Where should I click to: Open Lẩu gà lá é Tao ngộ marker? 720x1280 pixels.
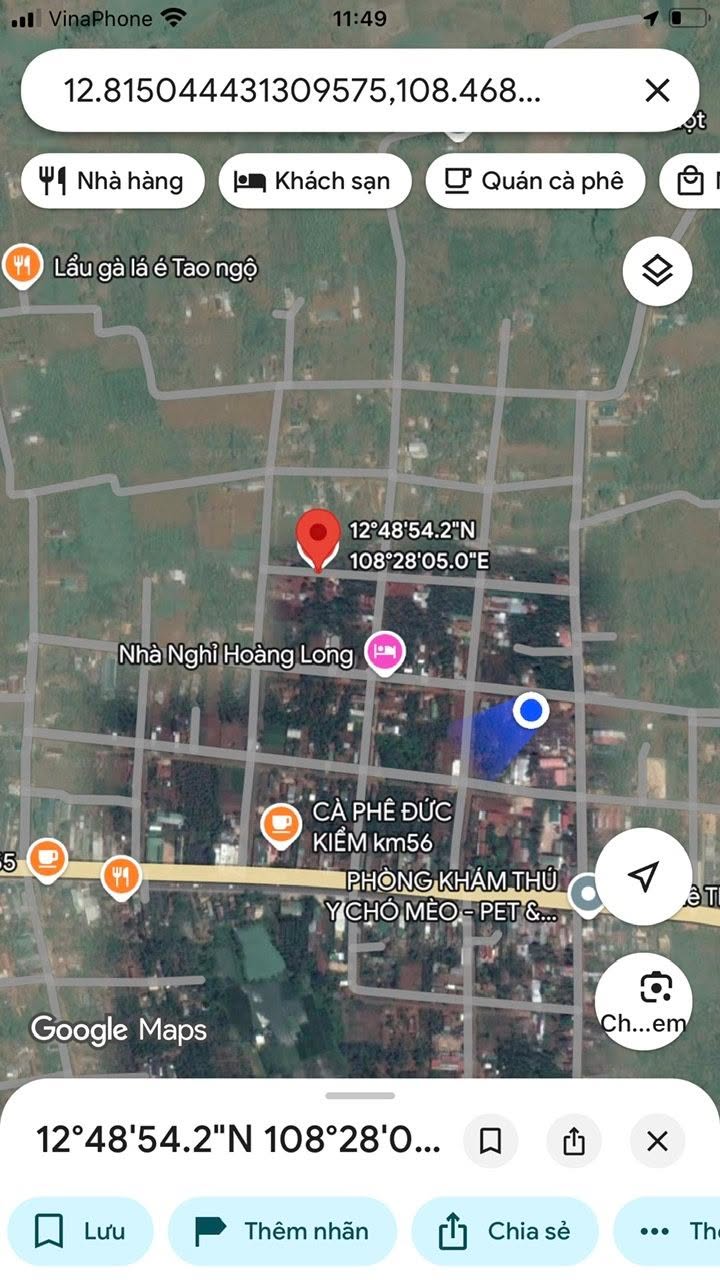21,265
